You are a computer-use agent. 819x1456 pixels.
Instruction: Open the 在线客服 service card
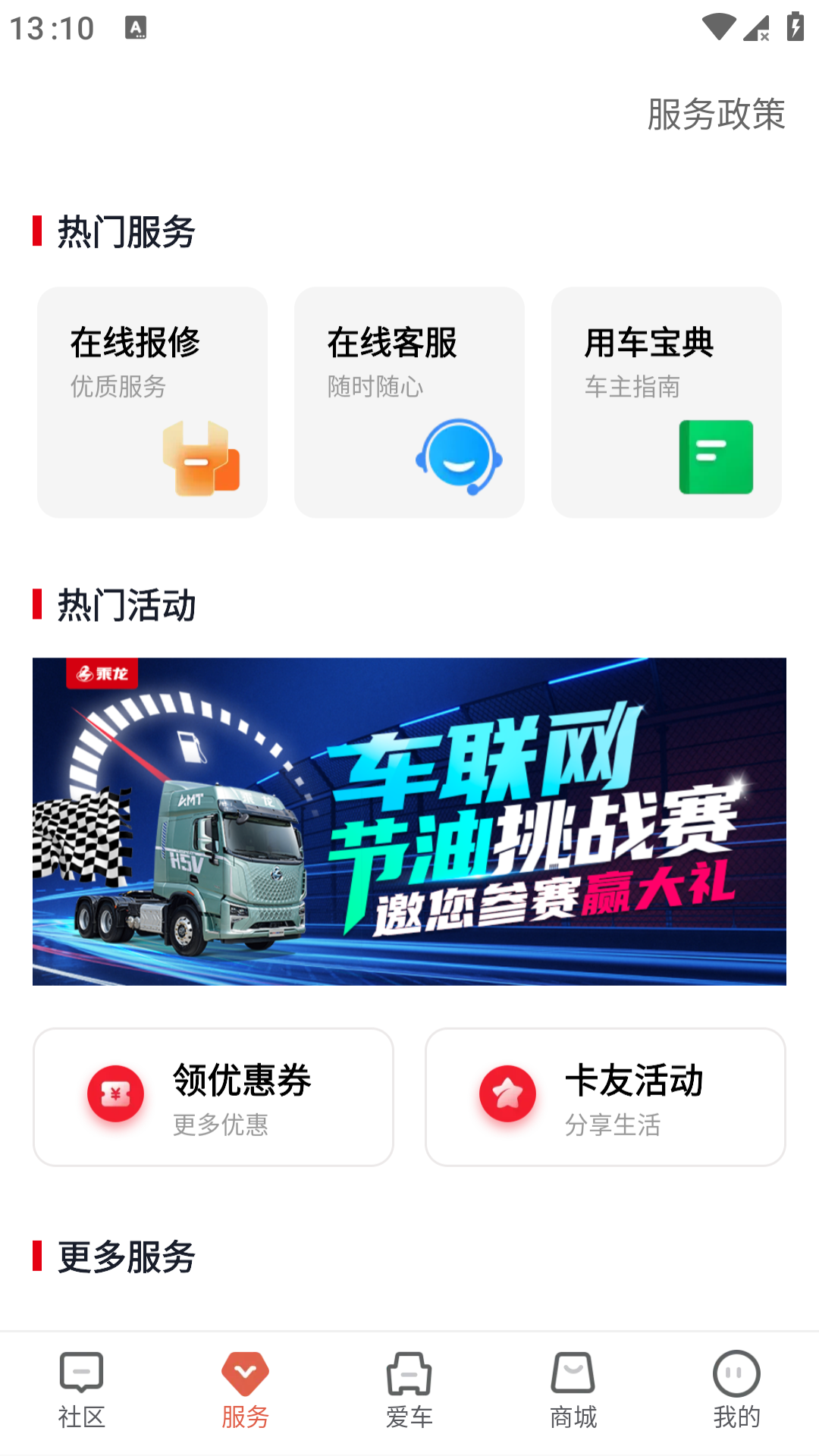coord(409,402)
